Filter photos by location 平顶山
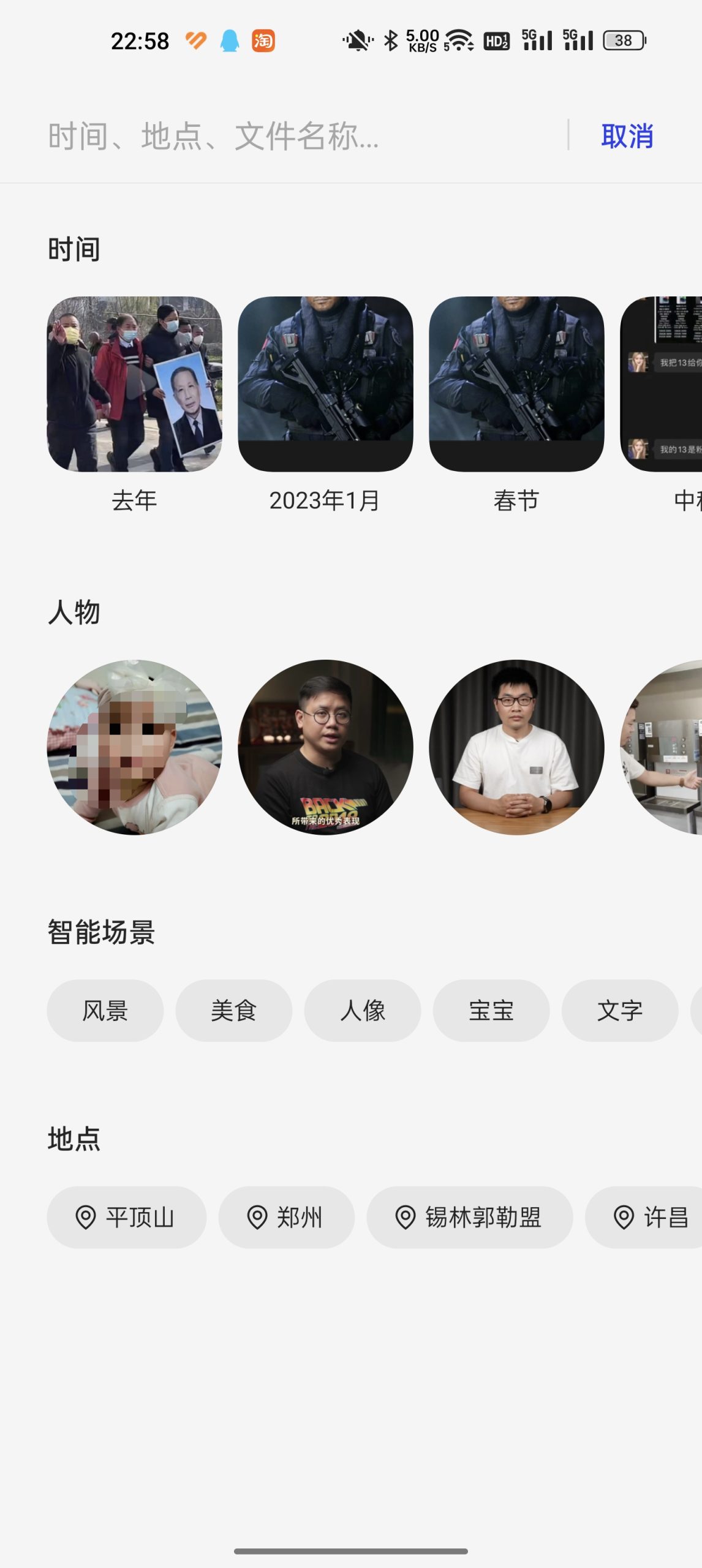Image resolution: width=702 pixels, height=1568 pixels. point(127,1217)
